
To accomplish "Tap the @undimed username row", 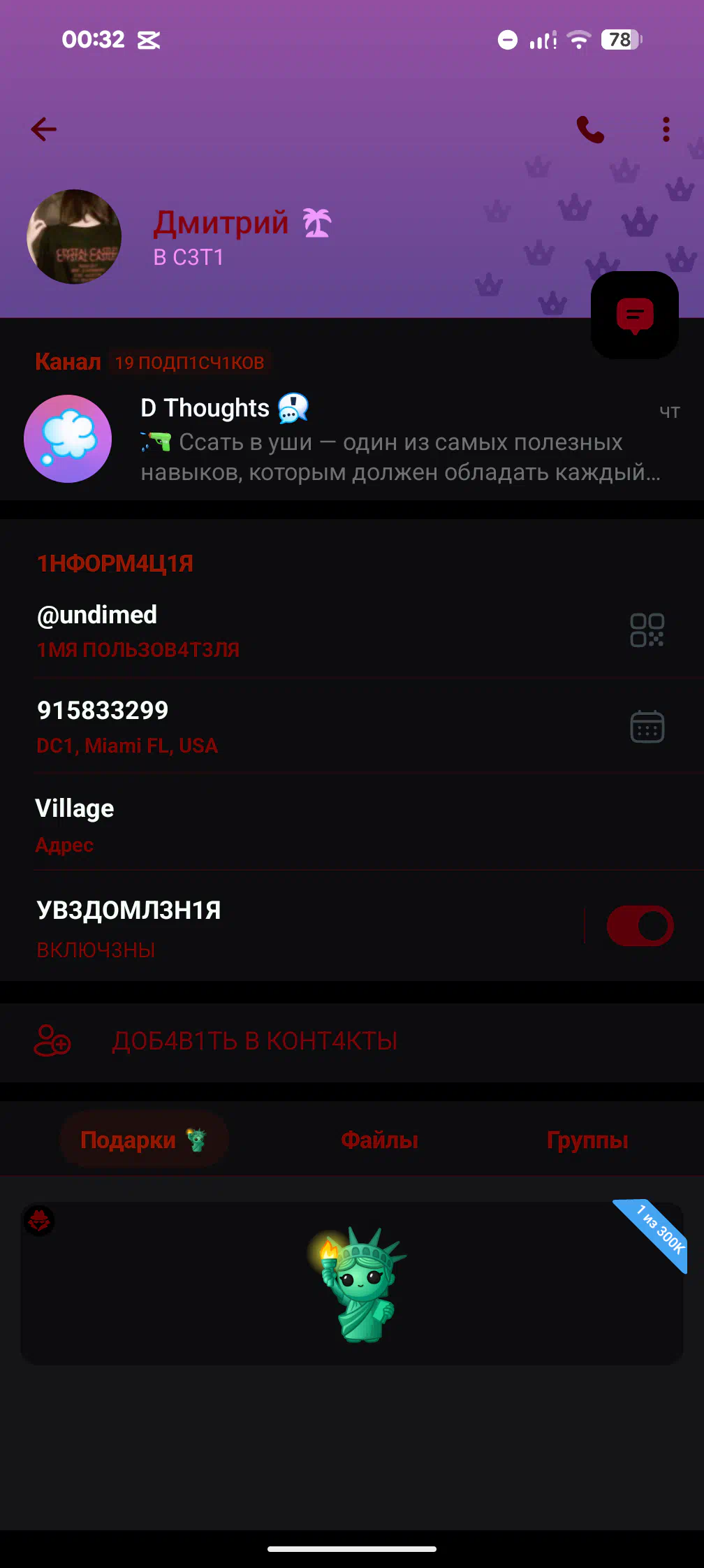I will tap(352, 630).
